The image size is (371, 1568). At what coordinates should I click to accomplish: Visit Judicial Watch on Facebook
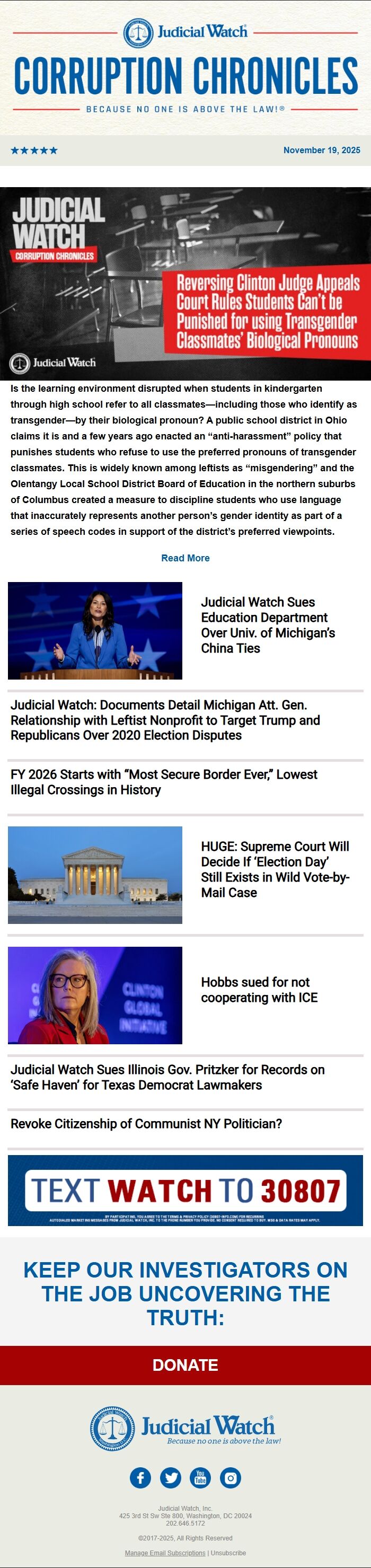(140, 1477)
